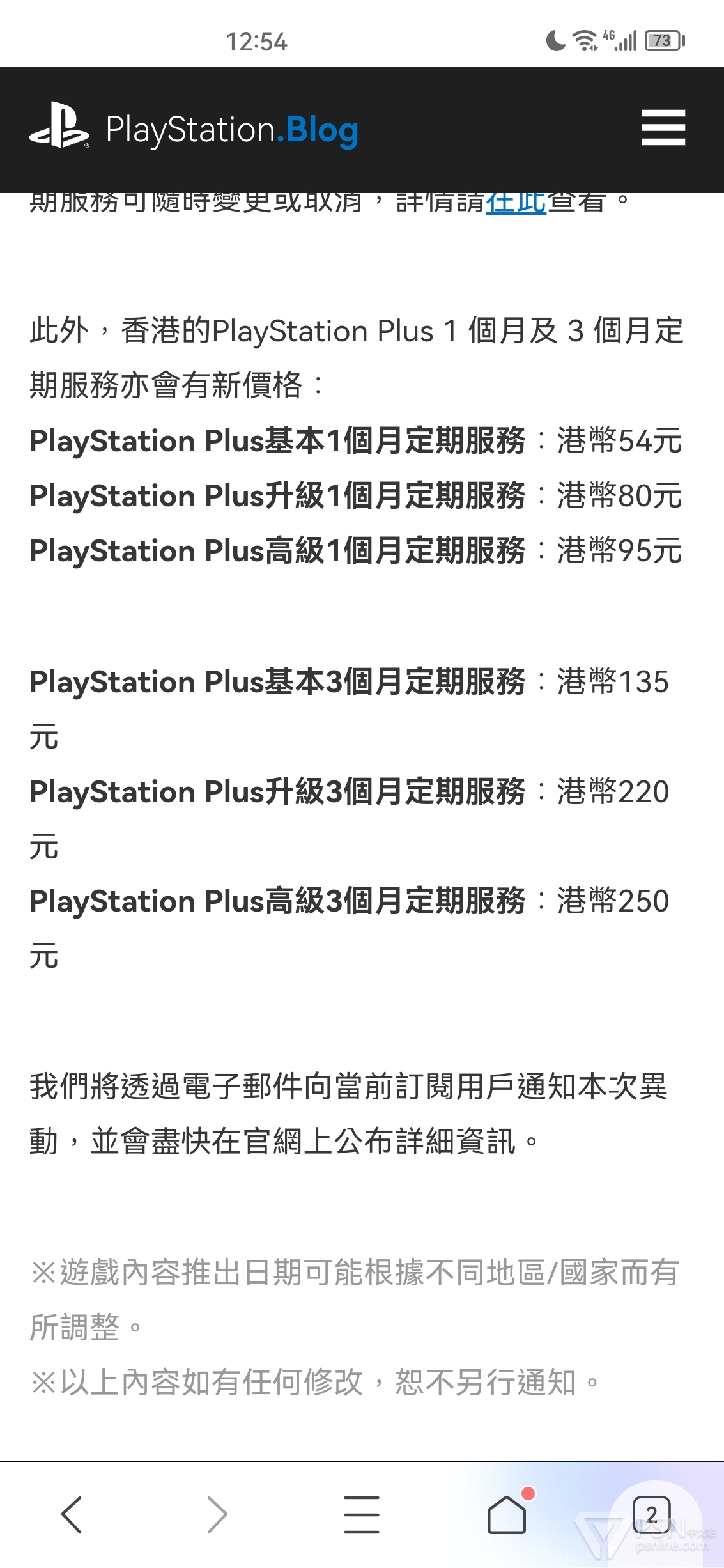Tap the PlayStation.Blog logo
724x1568 pixels.
pyautogui.click(x=194, y=128)
